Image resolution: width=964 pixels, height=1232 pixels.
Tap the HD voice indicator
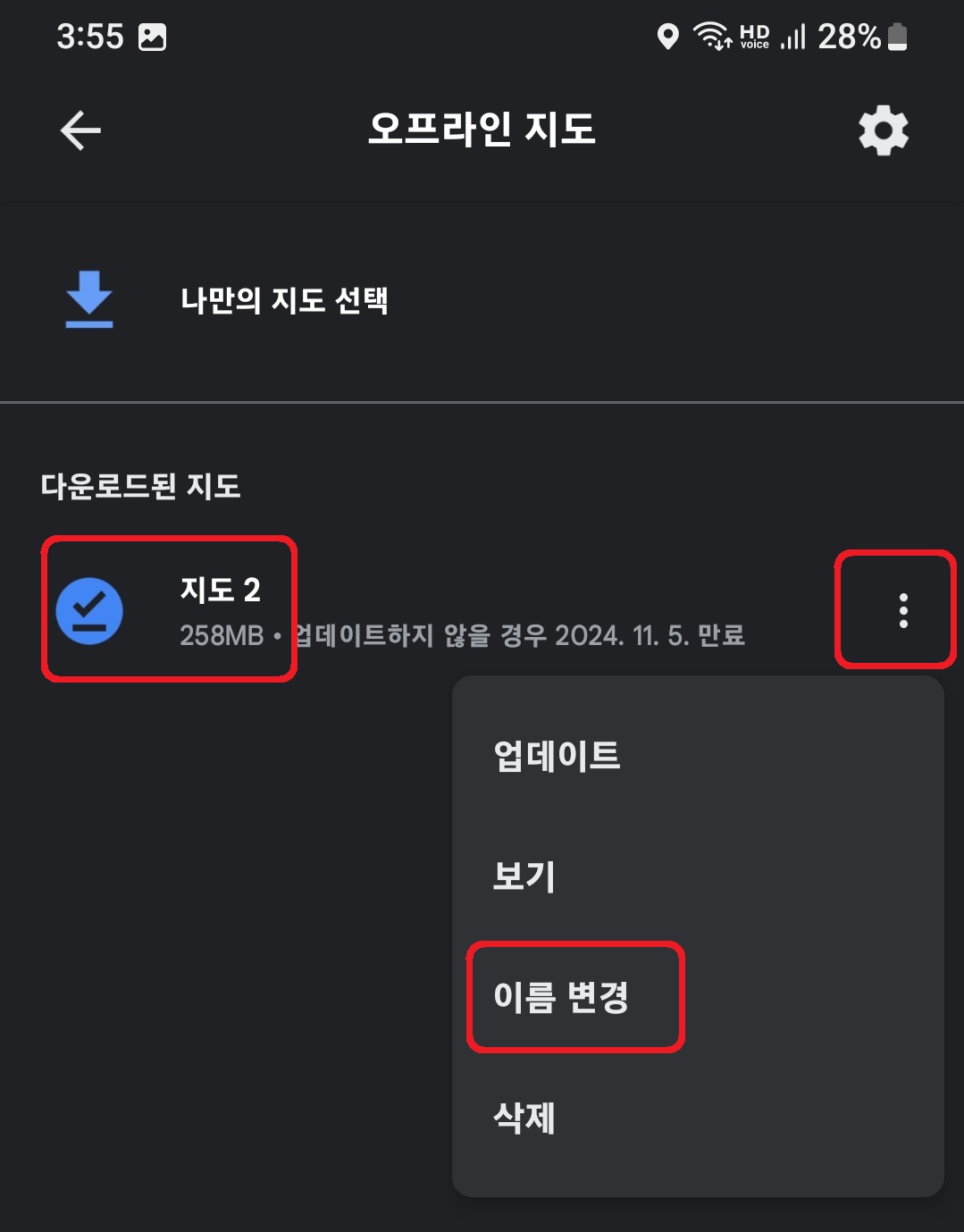coord(756,37)
